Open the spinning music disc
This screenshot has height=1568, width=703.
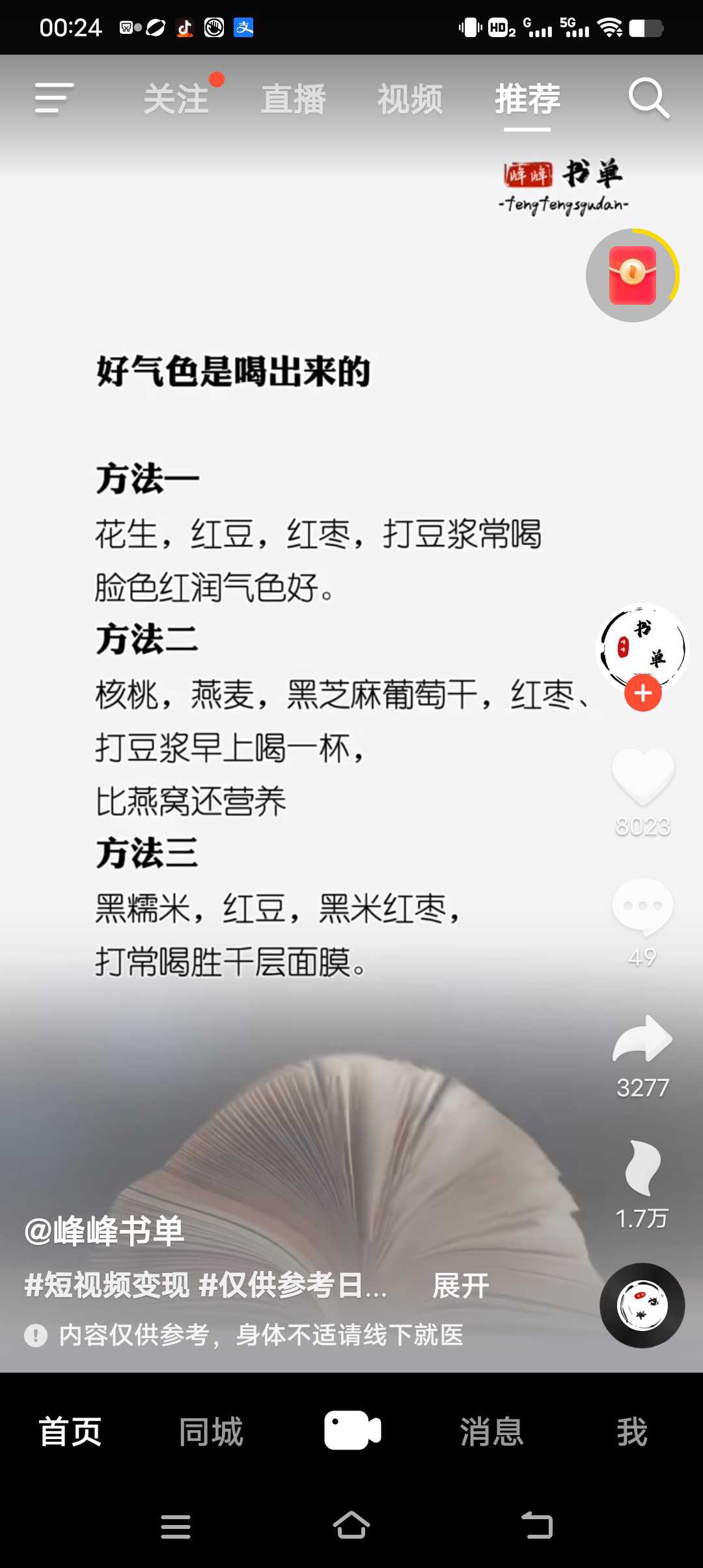[642, 1306]
